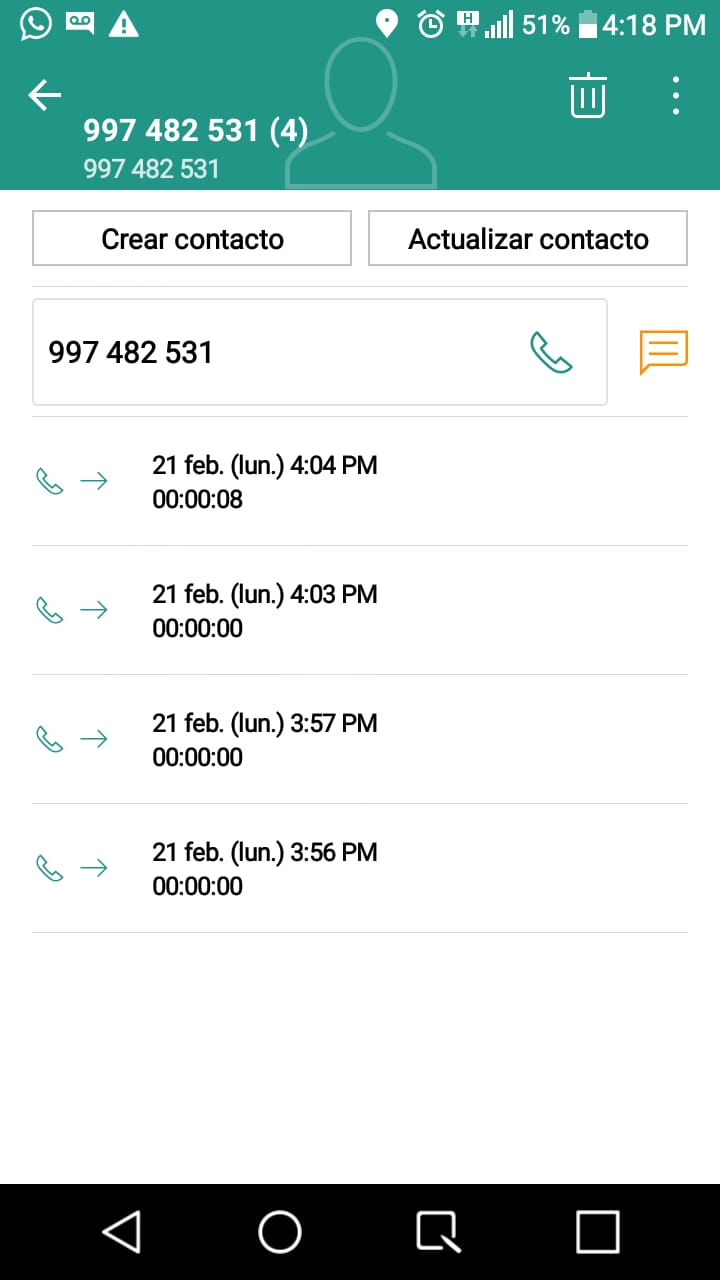
Task: Open the three-dot overflow menu
Action: pyautogui.click(x=677, y=96)
